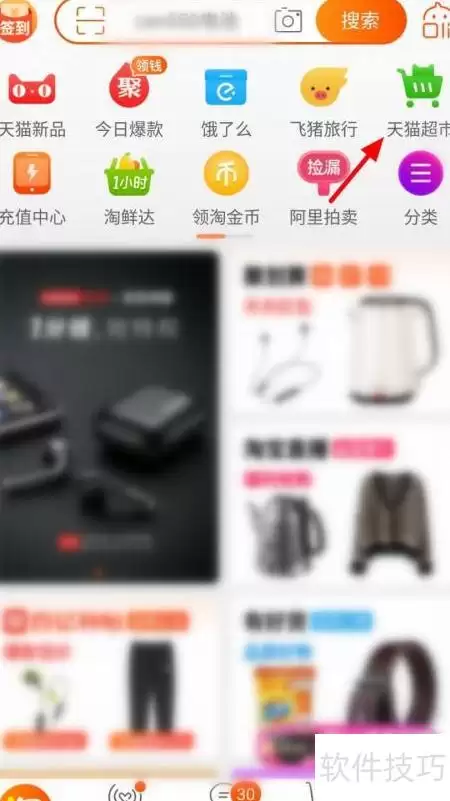Open 淘鲜达 one-hour delivery
Image resolution: width=450 pixels, height=801 pixels.
[x=129, y=189]
